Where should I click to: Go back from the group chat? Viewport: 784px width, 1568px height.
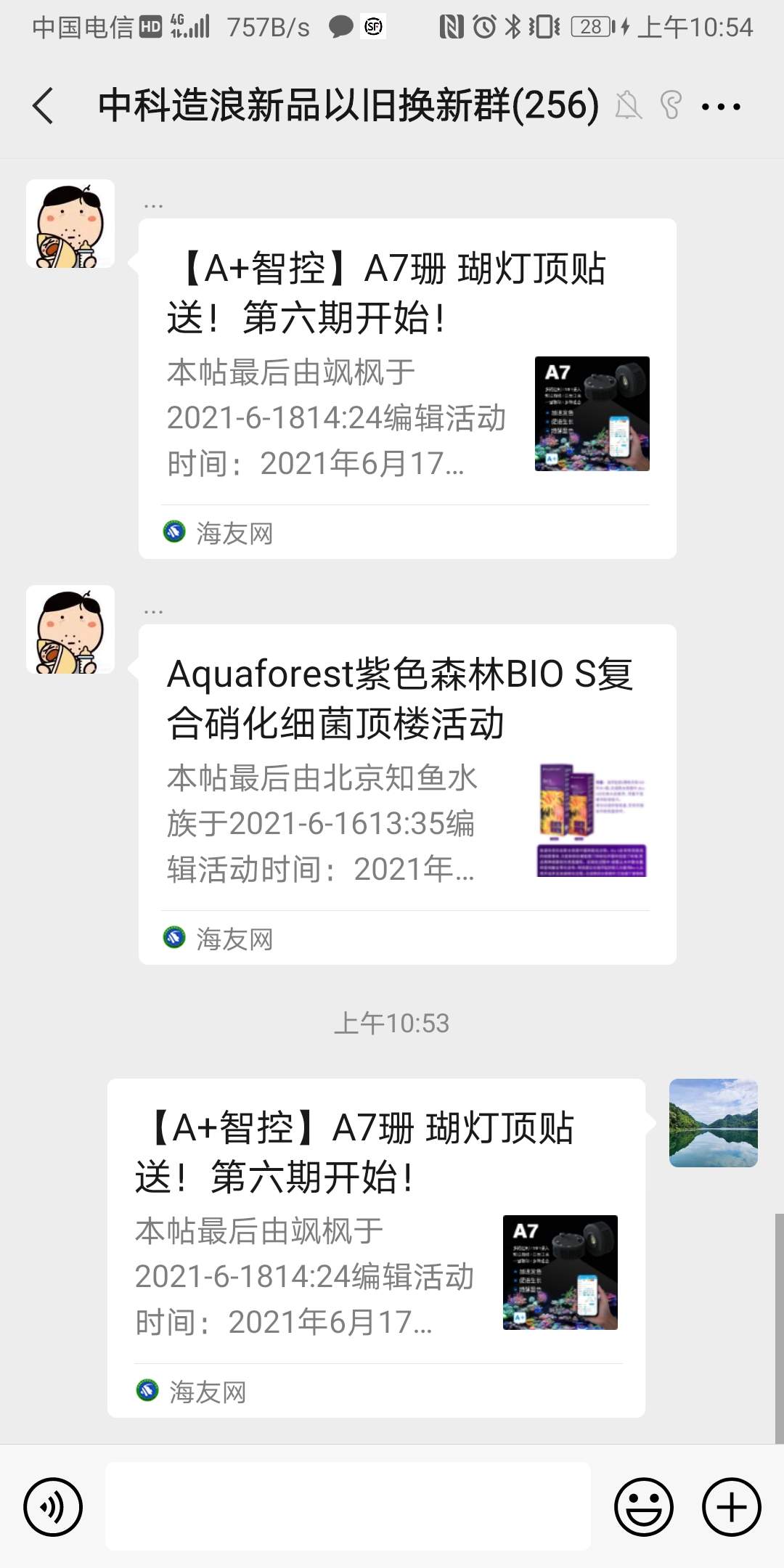click(x=44, y=106)
